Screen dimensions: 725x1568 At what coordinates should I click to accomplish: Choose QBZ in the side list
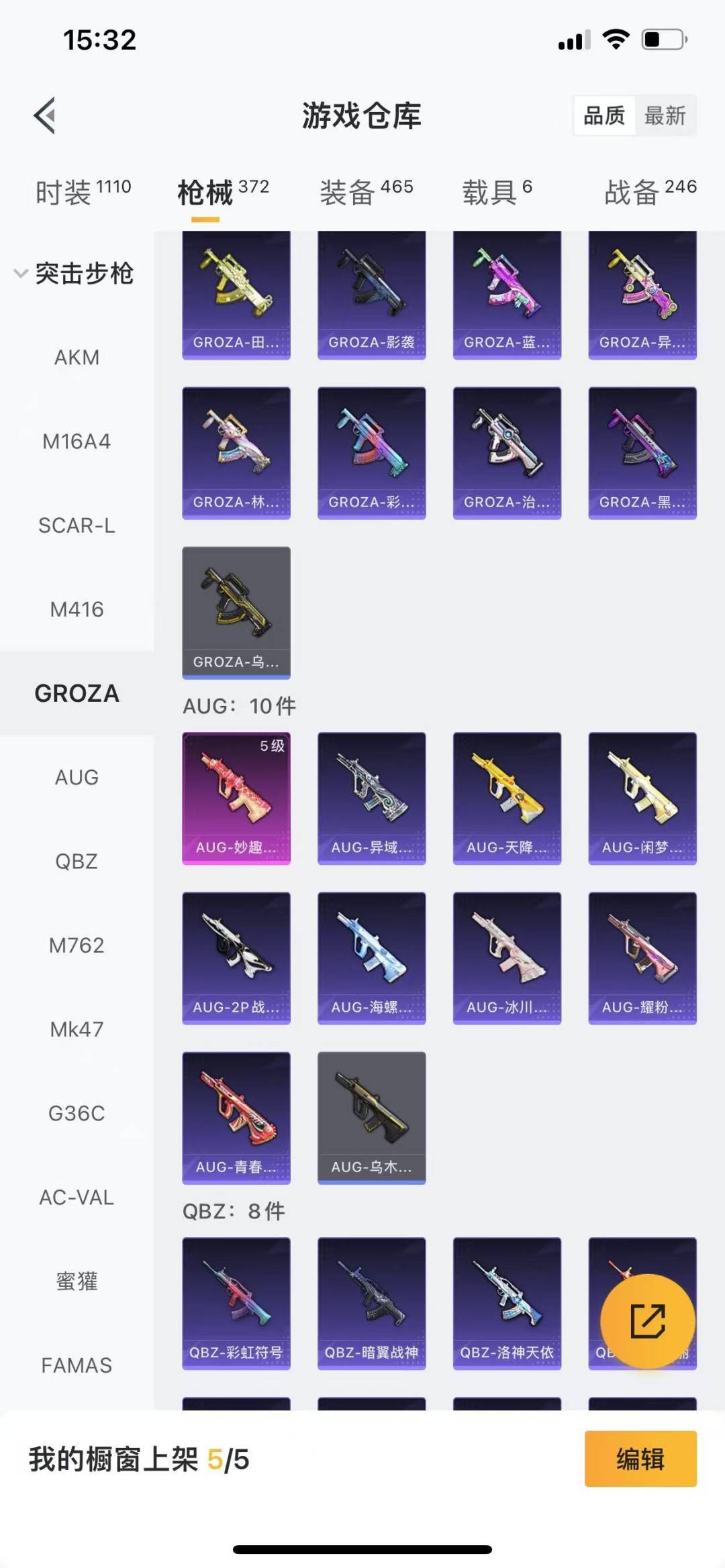77,861
